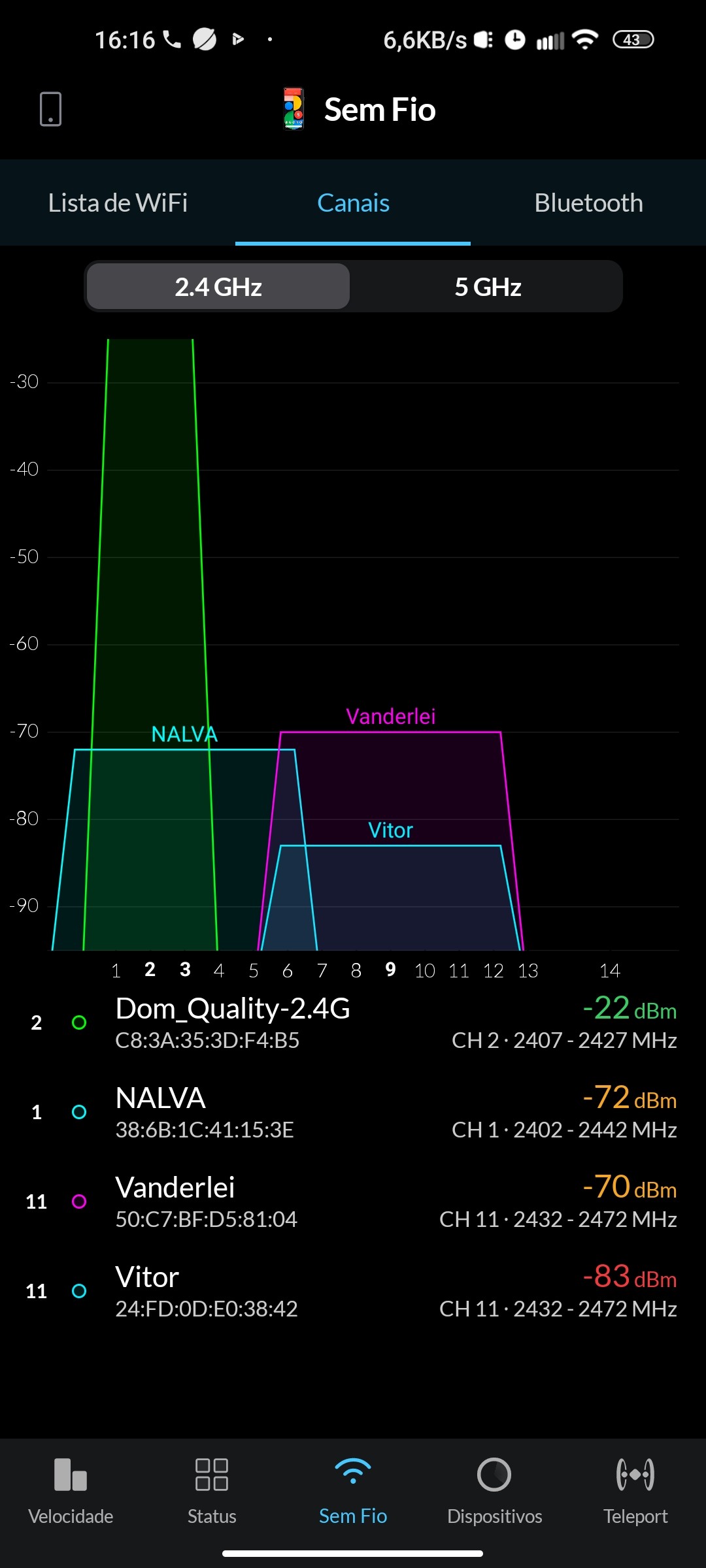Open the Bluetooth tab
706x1568 pixels.
(x=588, y=203)
